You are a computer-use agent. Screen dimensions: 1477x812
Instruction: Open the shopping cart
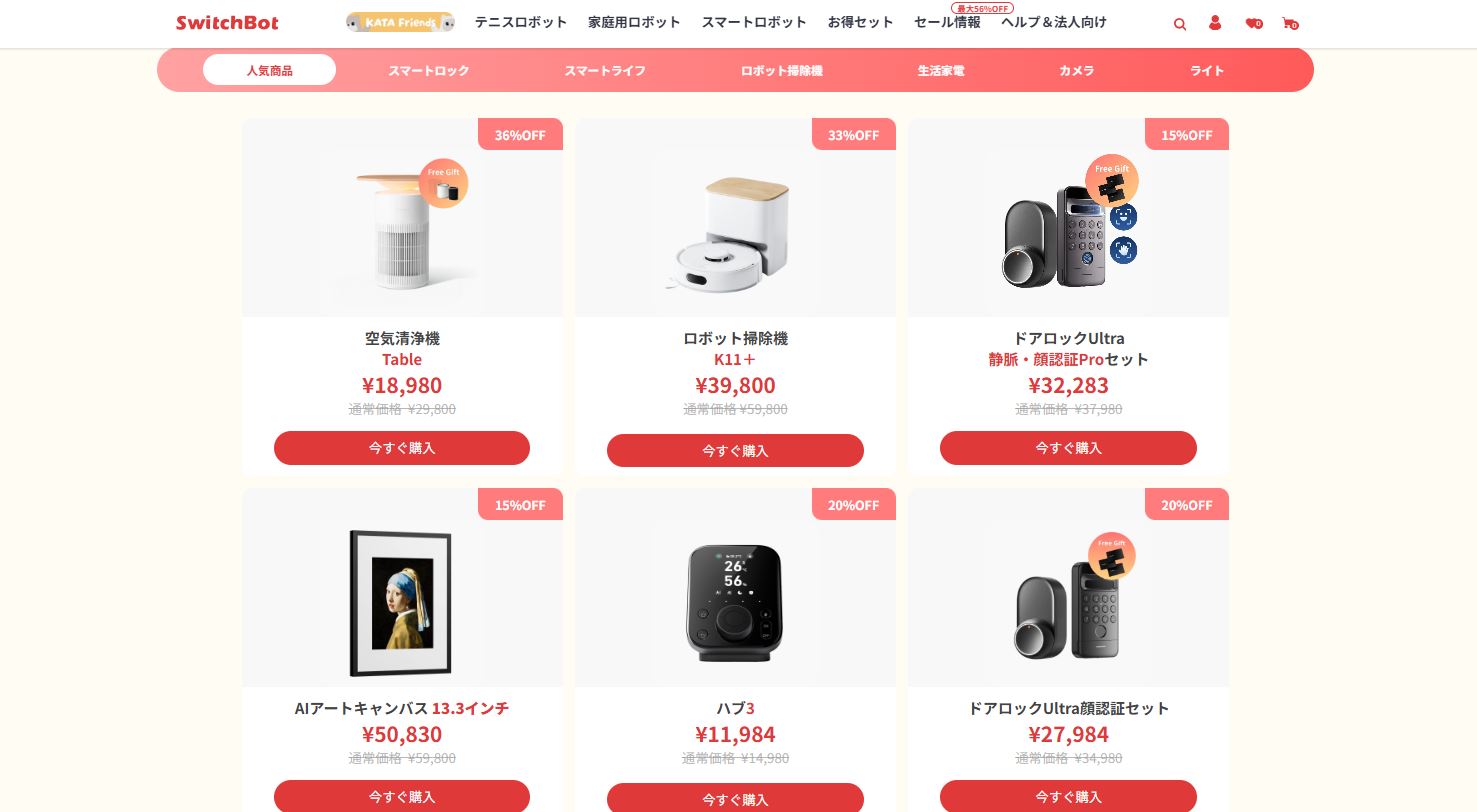click(x=1289, y=23)
